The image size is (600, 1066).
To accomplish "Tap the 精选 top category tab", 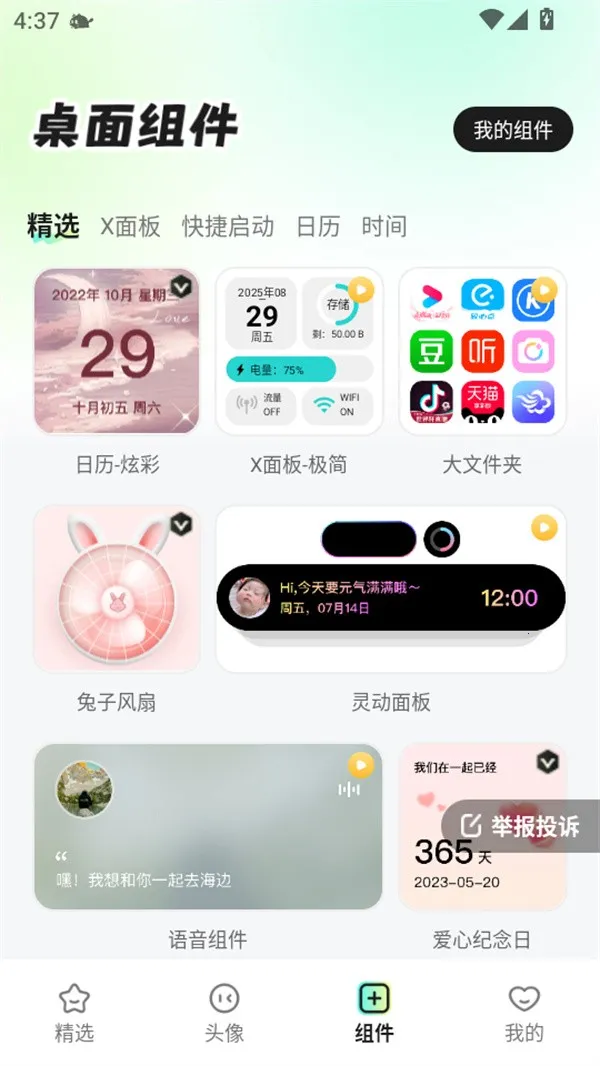I will pyautogui.click(x=53, y=226).
